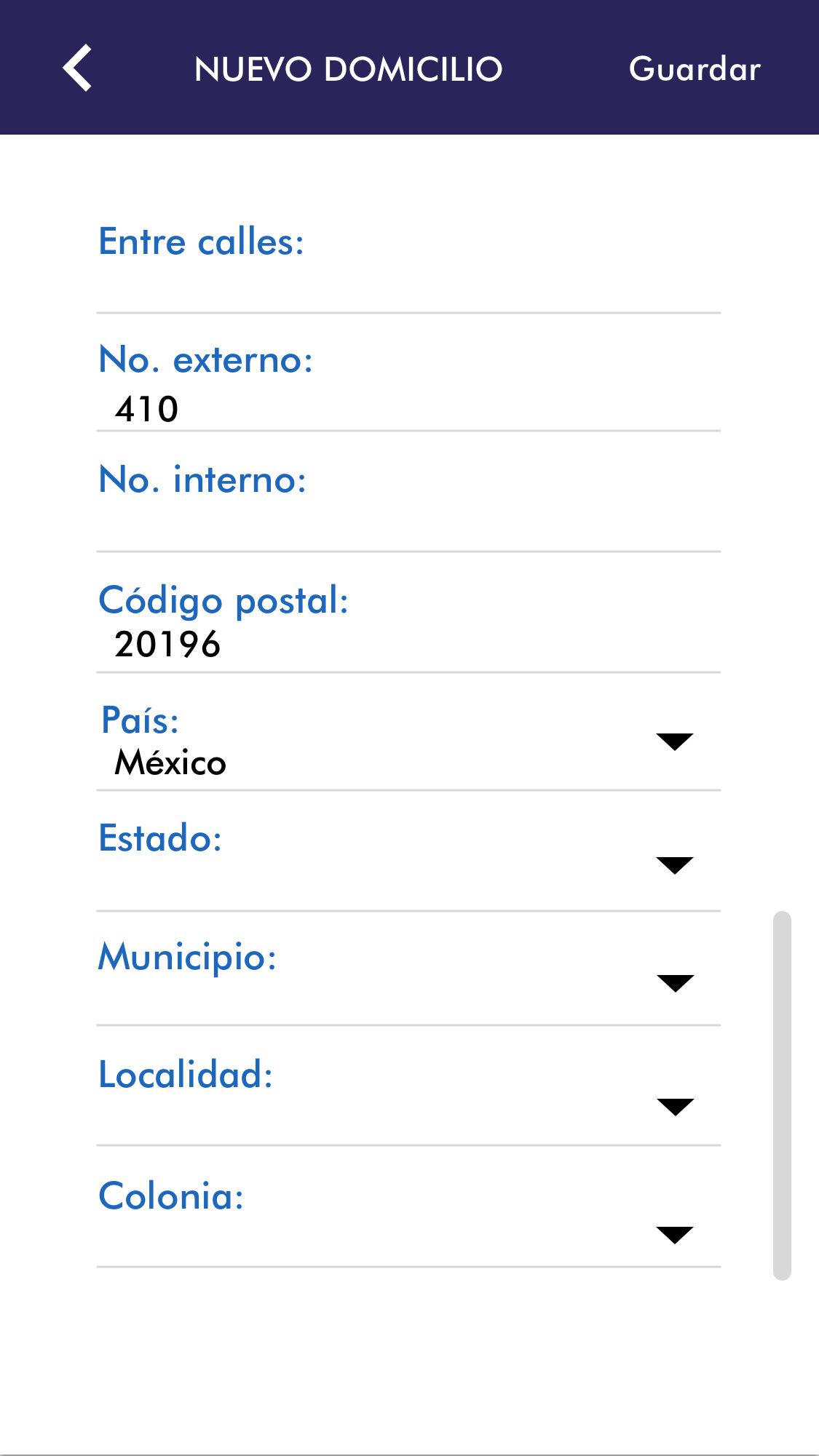Expand the Estado dropdown
The image size is (819, 1456).
(408, 866)
